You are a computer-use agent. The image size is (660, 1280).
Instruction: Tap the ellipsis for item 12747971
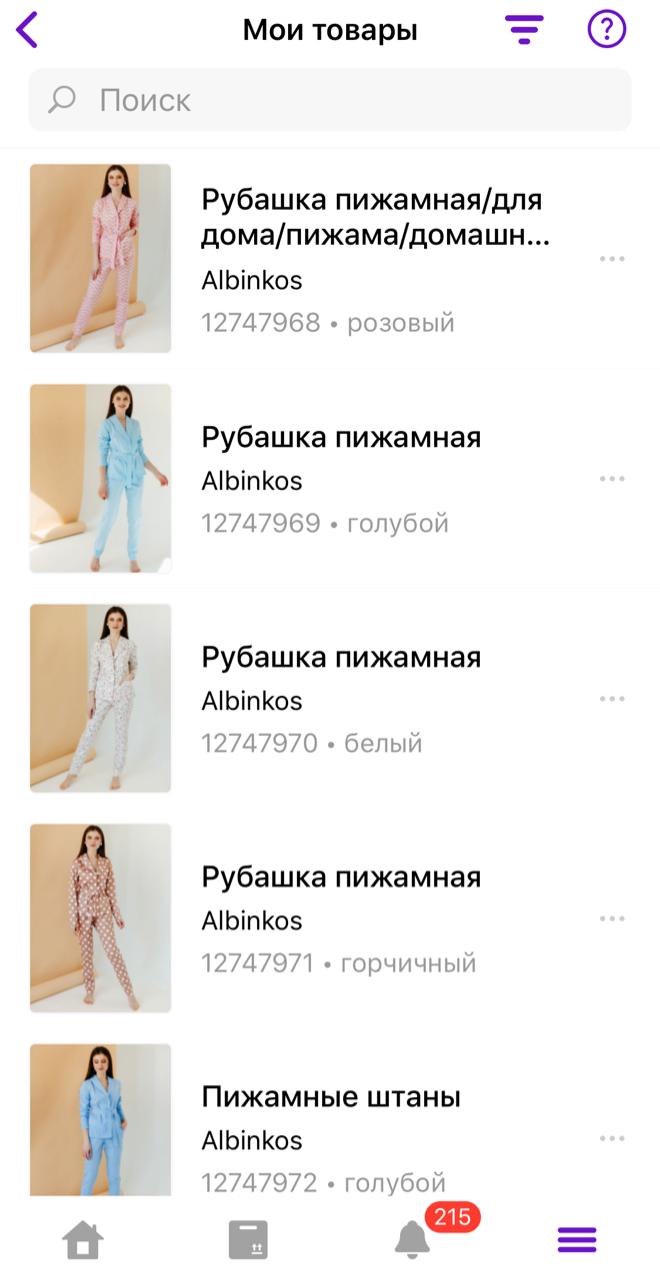(x=612, y=919)
